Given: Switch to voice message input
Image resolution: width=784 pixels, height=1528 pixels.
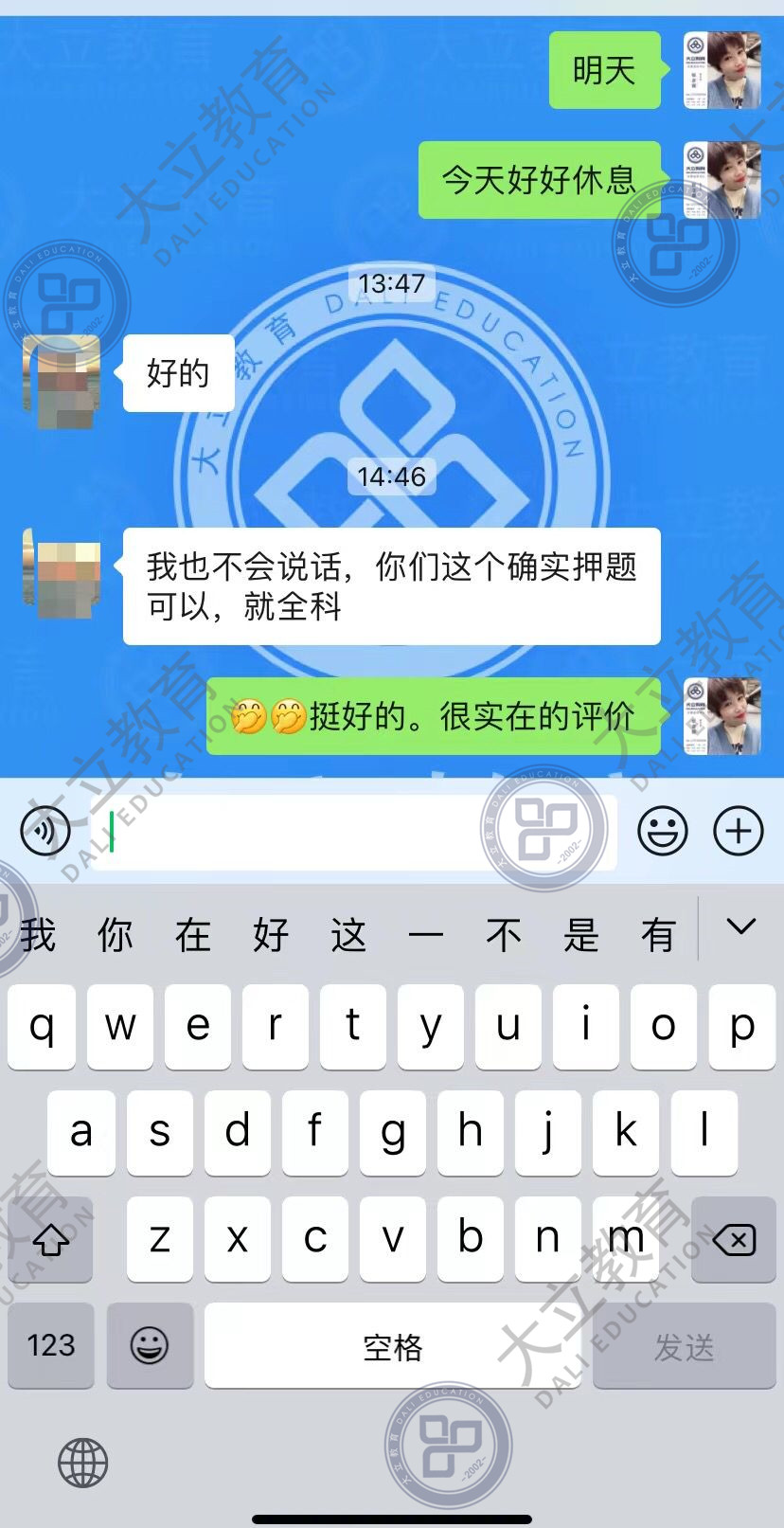Looking at the screenshot, I should click(45, 832).
